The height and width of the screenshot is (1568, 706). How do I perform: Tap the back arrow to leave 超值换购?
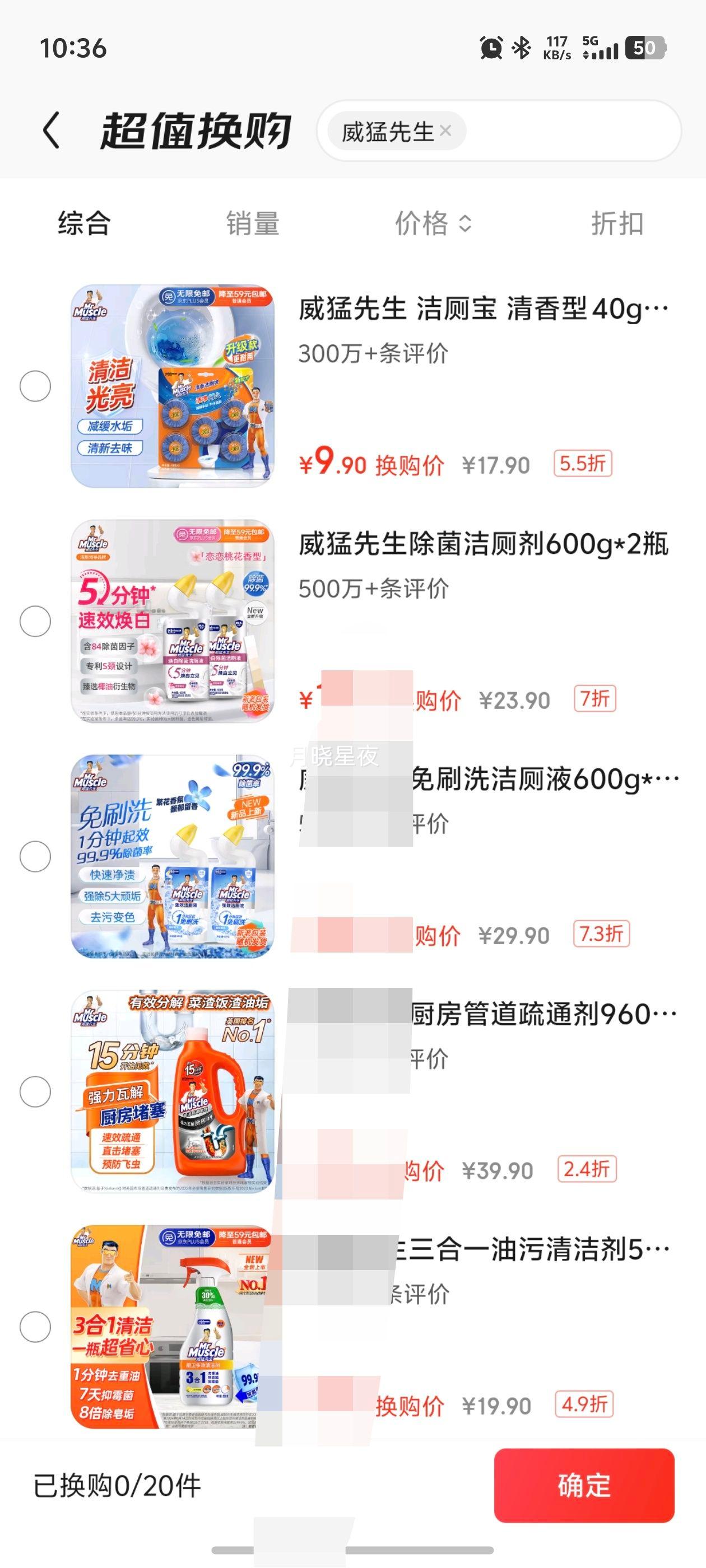pos(52,130)
